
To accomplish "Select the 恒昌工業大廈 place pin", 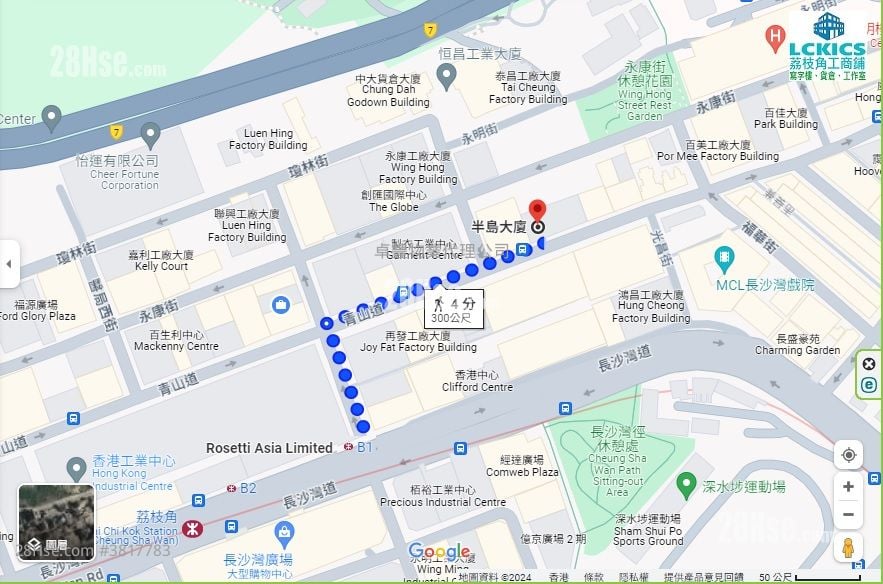I will click(447, 73).
